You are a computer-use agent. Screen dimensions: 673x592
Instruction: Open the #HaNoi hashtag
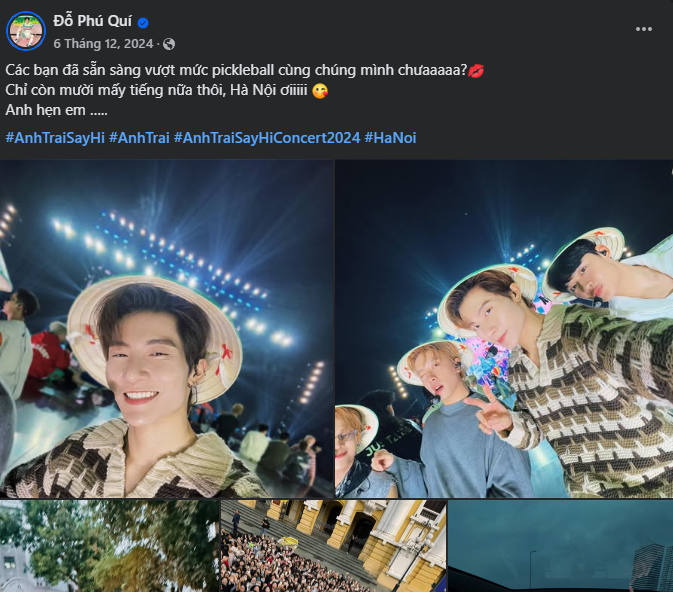(x=390, y=136)
